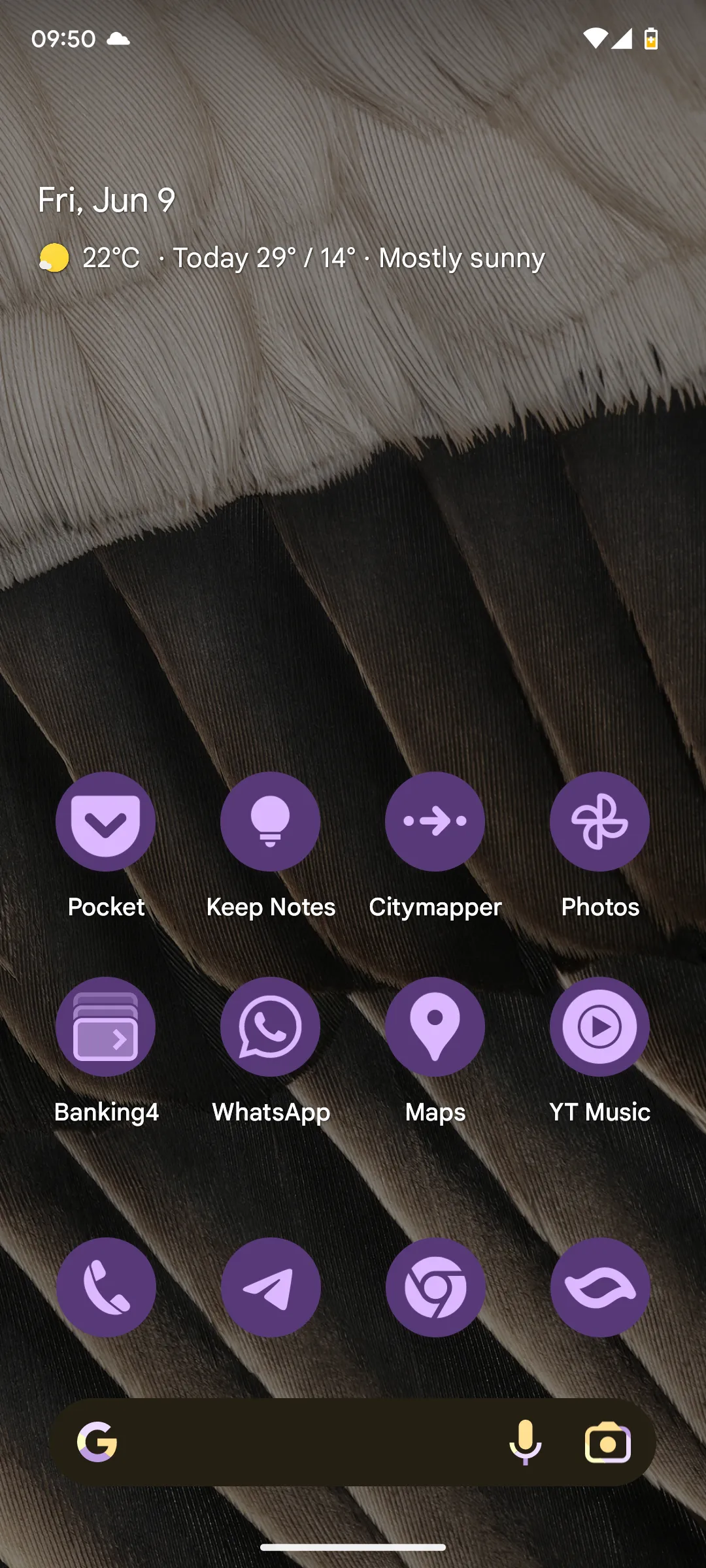Screen dimensions: 706x1568
Task: Start voice search with the microphone
Action: pos(526,1443)
